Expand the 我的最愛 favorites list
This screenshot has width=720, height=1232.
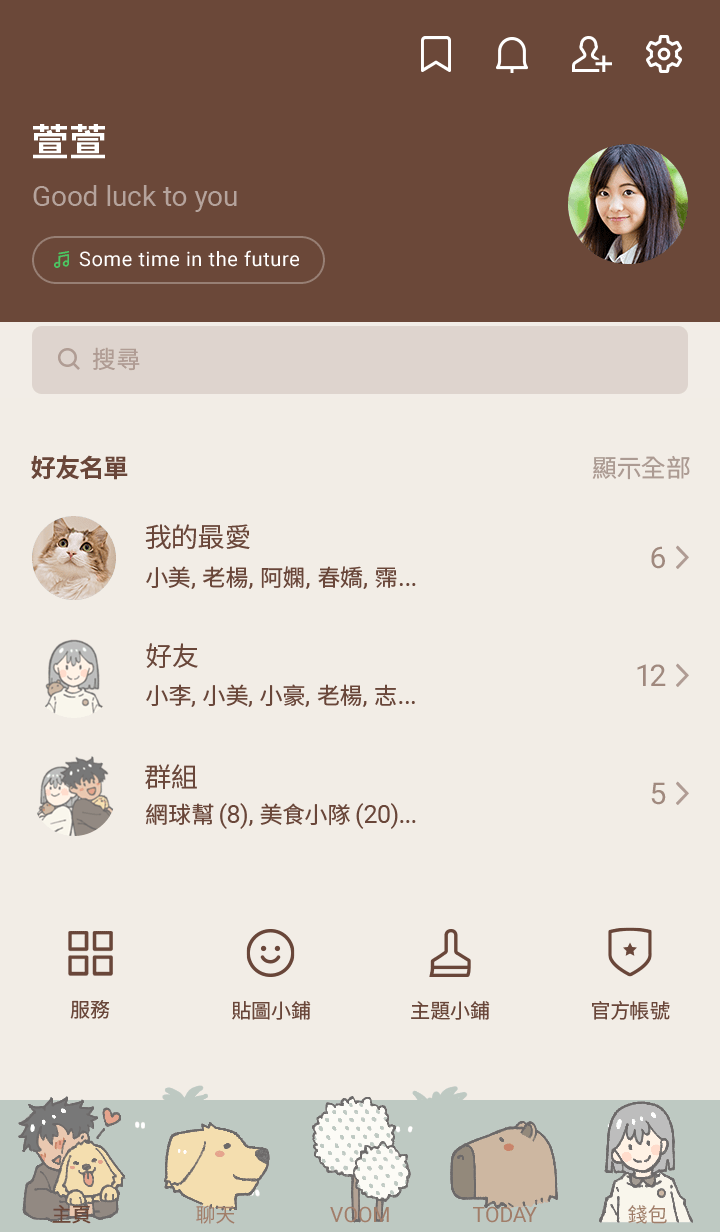point(360,558)
